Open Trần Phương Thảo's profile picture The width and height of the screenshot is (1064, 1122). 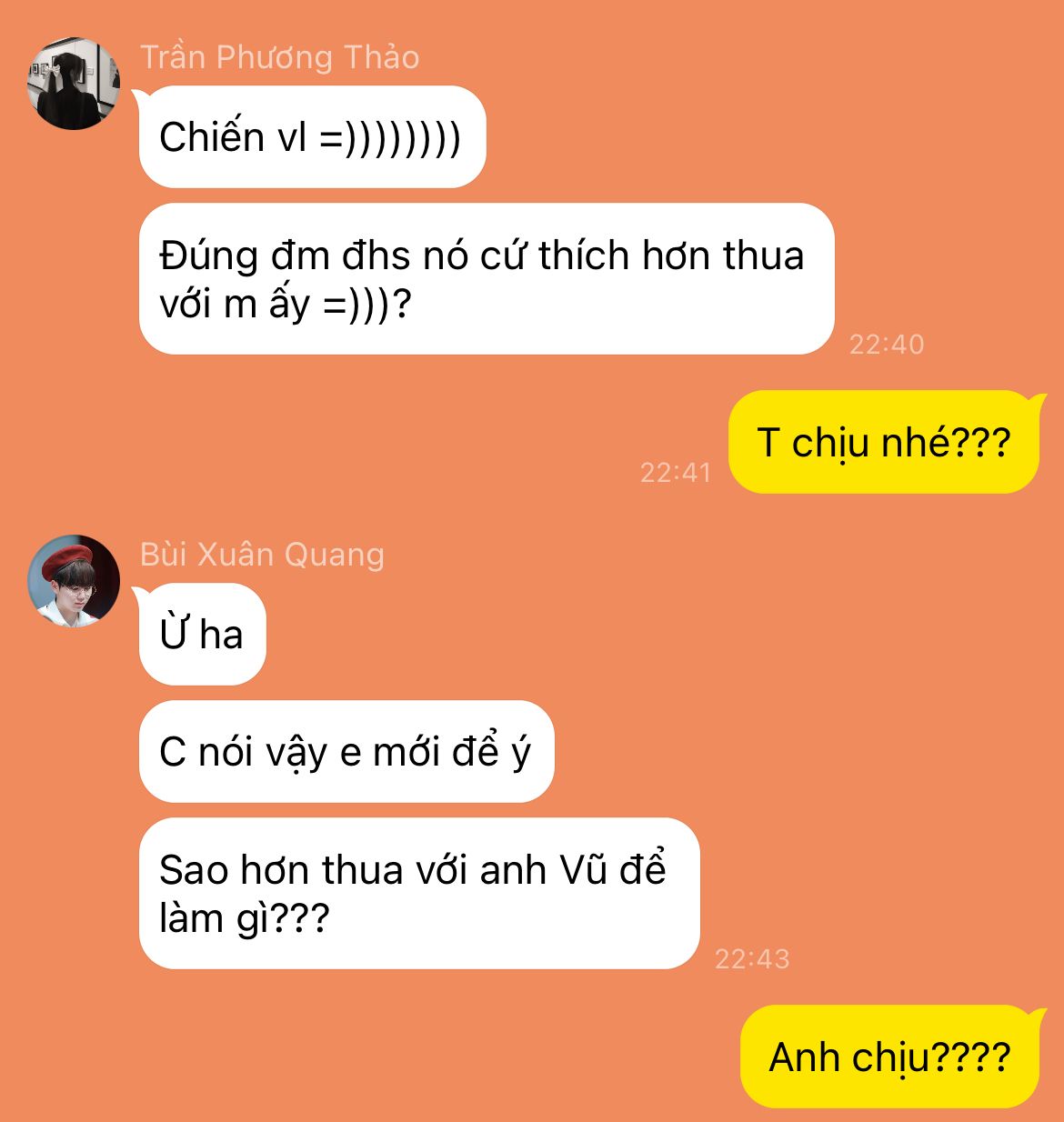click(x=74, y=84)
